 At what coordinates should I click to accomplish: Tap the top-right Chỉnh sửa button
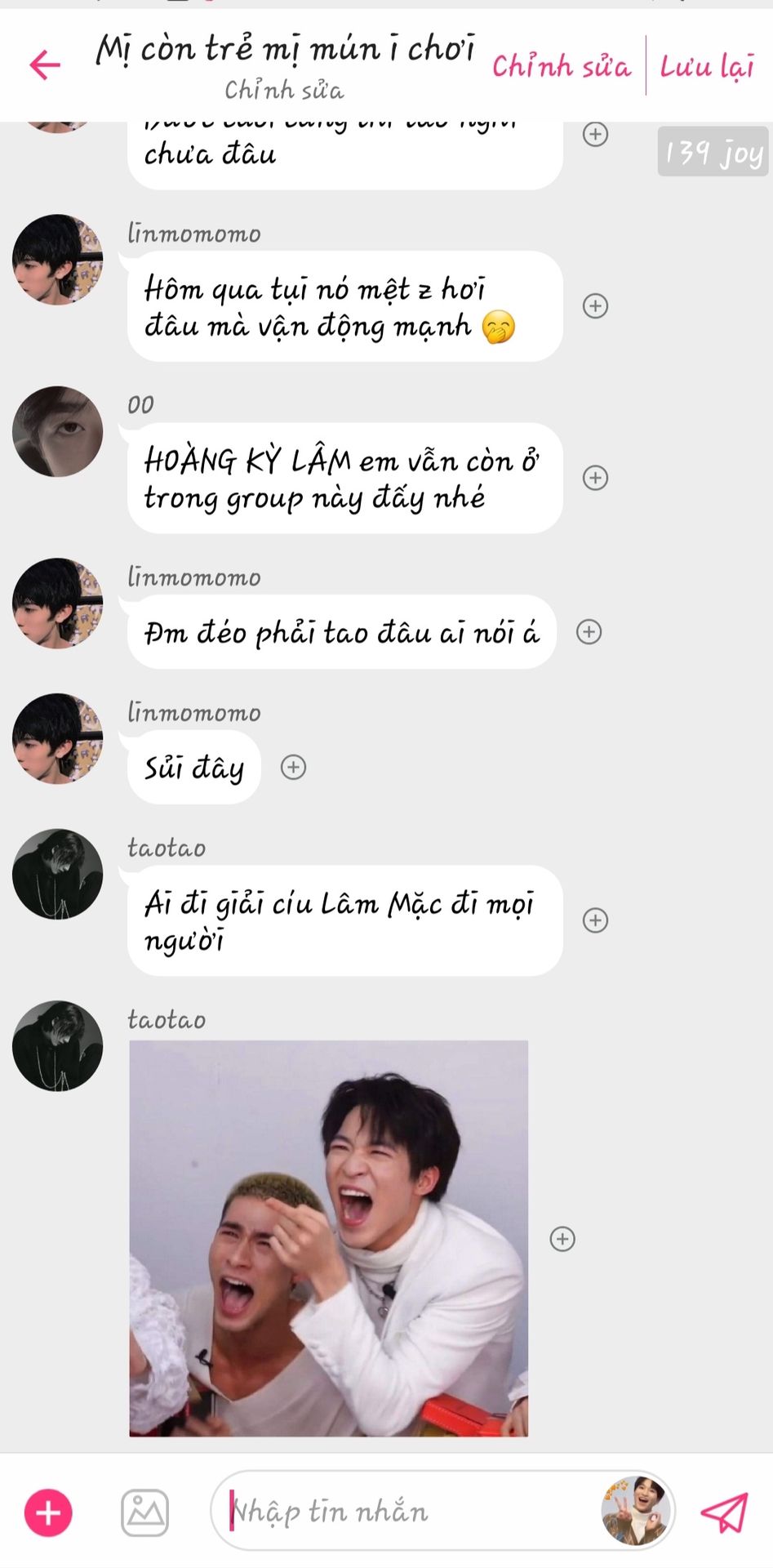561,65
